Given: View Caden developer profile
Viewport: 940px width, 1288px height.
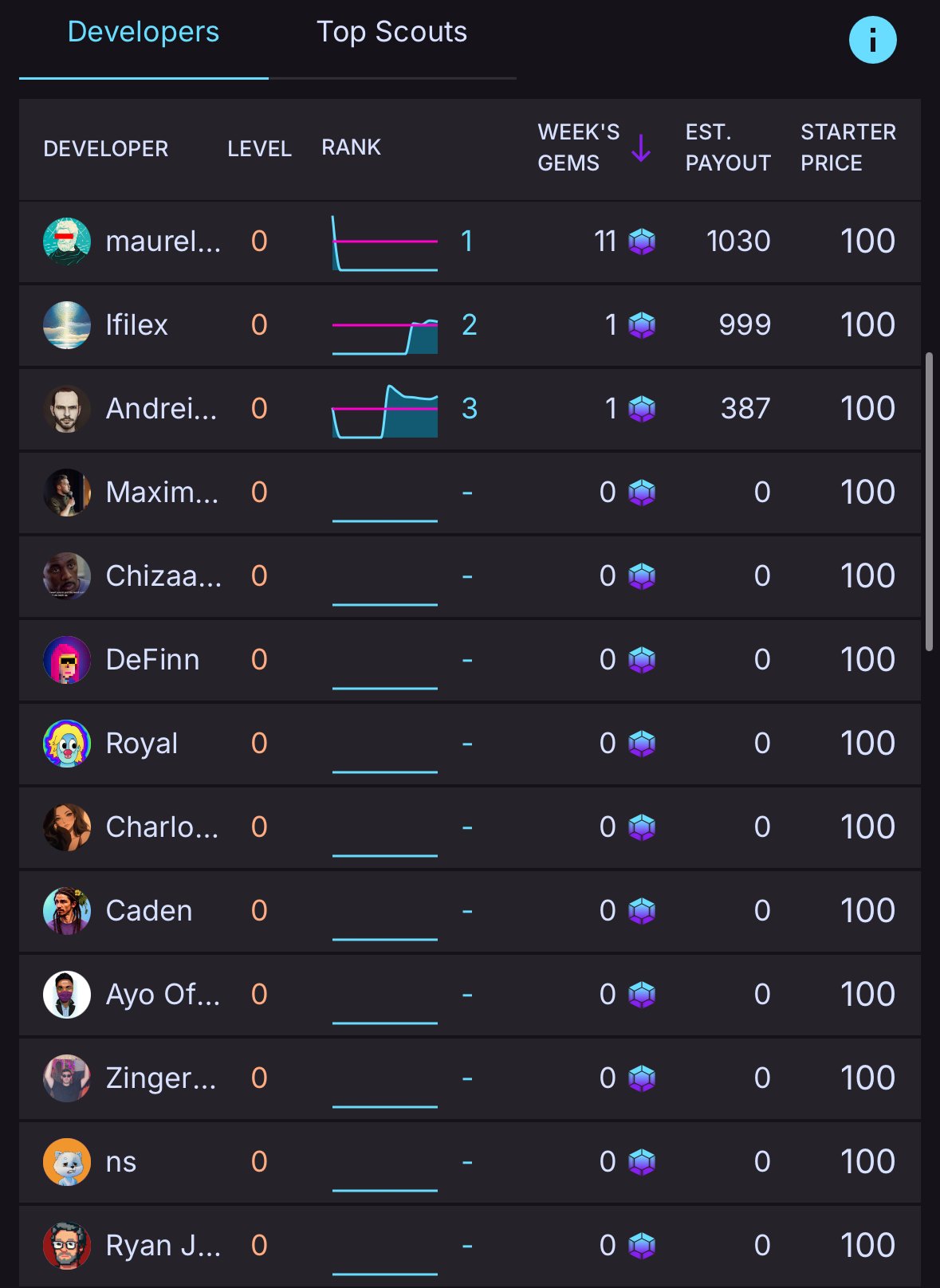Looking at the screenshot, I should pos(149,911).
